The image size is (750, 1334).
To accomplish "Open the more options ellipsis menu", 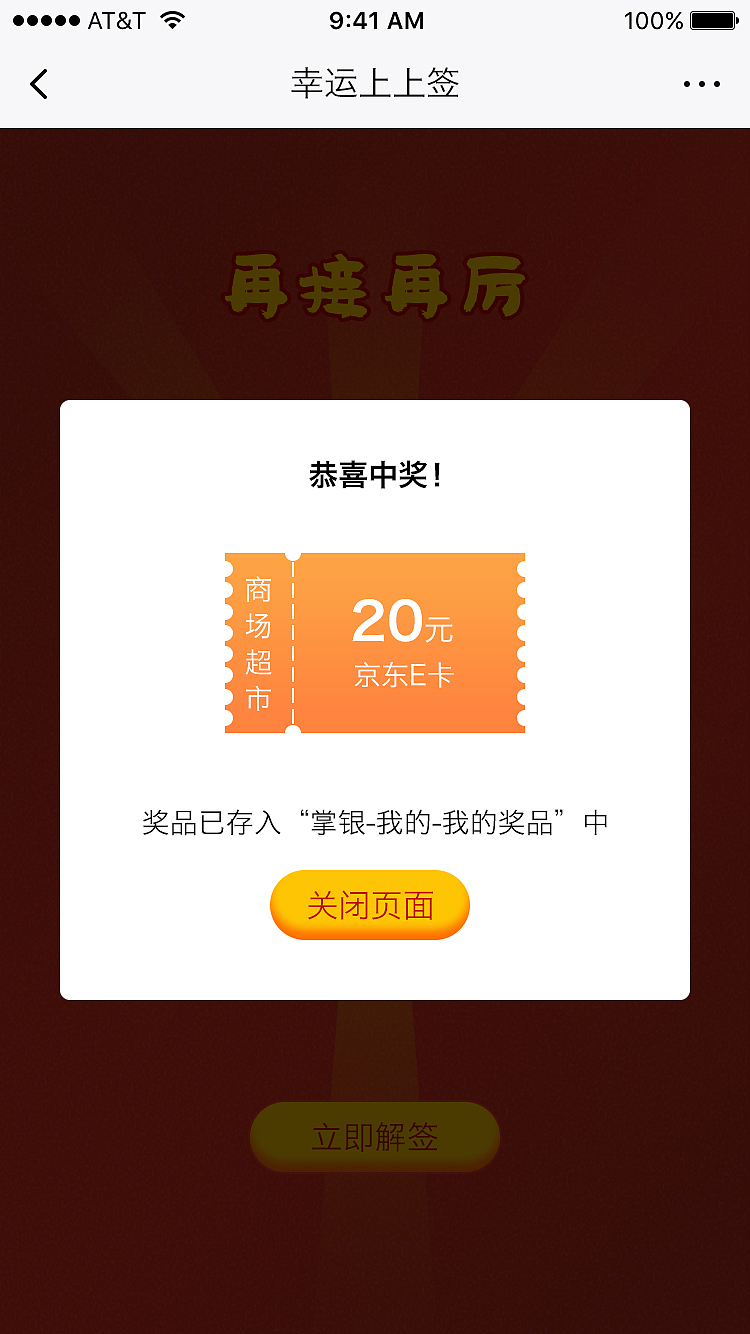I will [702, 84].
